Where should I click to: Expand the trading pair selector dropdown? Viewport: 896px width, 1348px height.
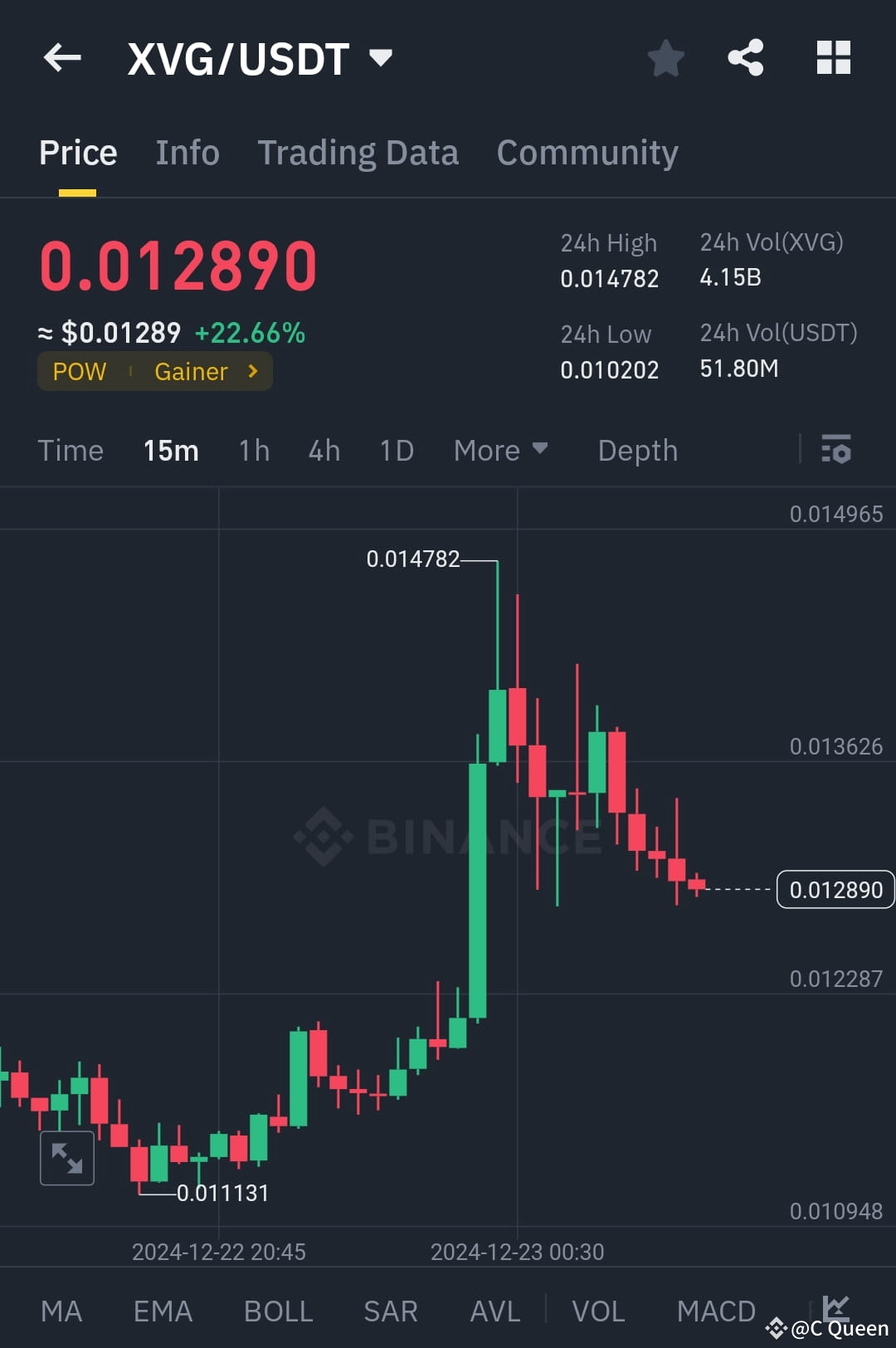click(381, 56)
